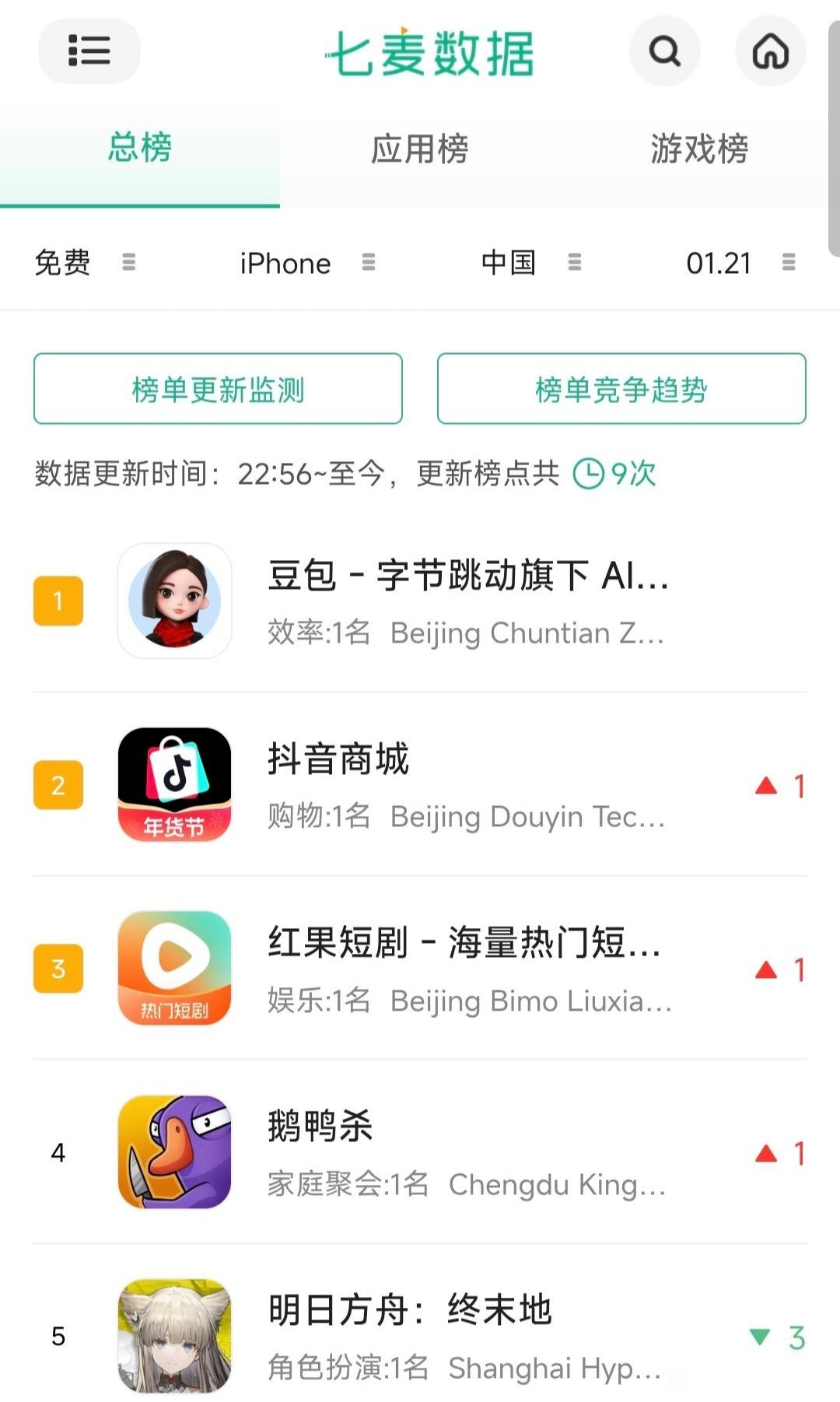This screenshot has width=840, height=1402.
Task: Open 榜单竞争趋势
Action: click(x=621, y=389)
